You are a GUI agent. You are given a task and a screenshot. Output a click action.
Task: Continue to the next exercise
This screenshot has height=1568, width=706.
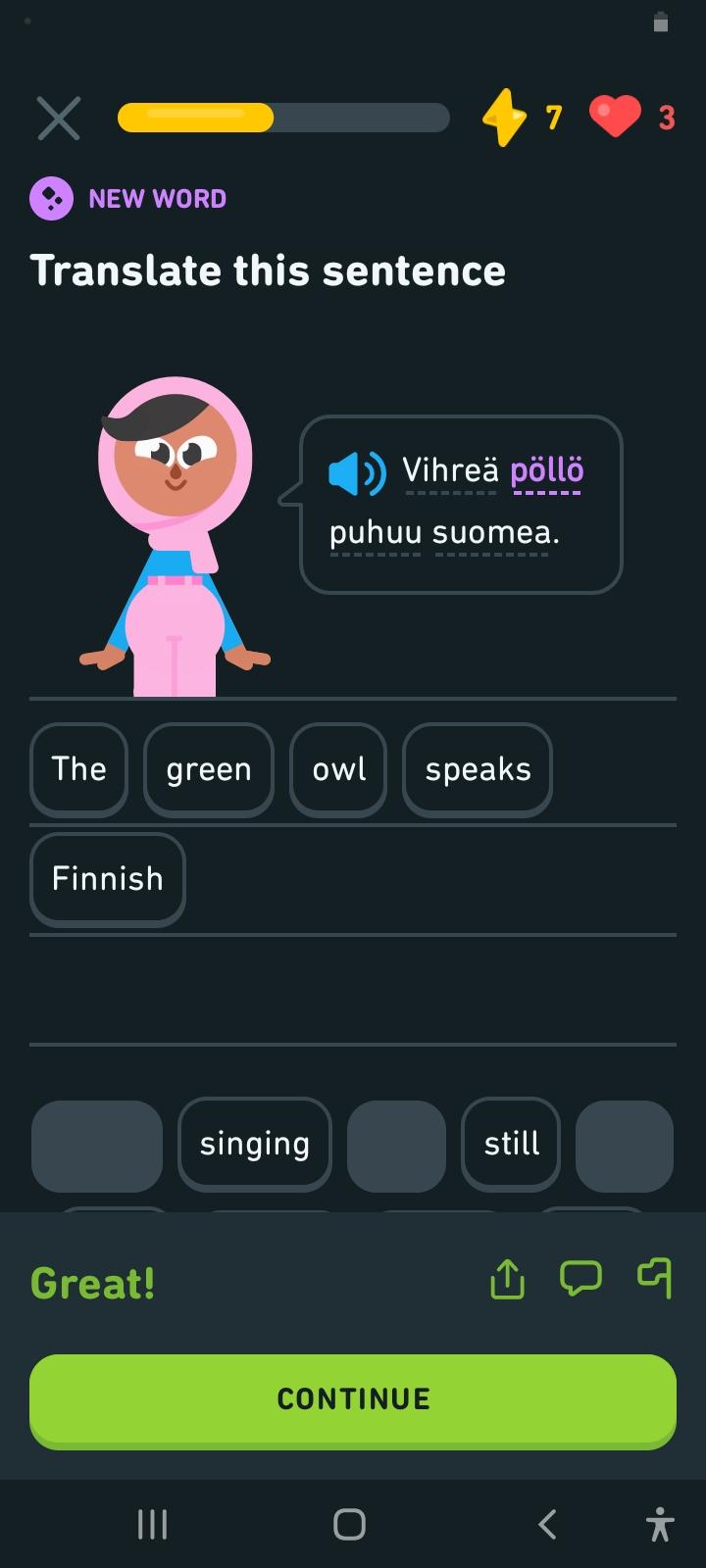tap(353, 1399)
